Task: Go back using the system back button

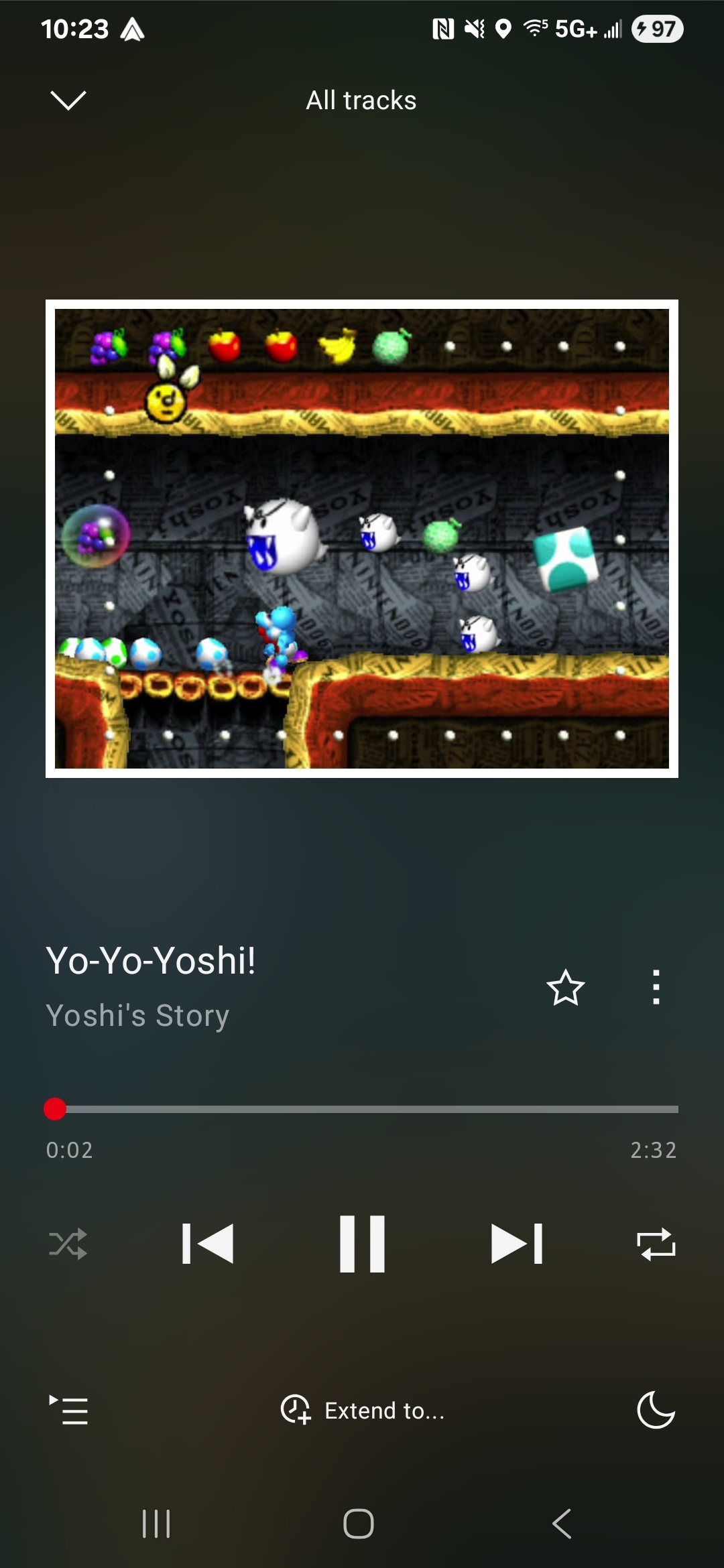Action: pyautogui.click(x=562, y=1524)
